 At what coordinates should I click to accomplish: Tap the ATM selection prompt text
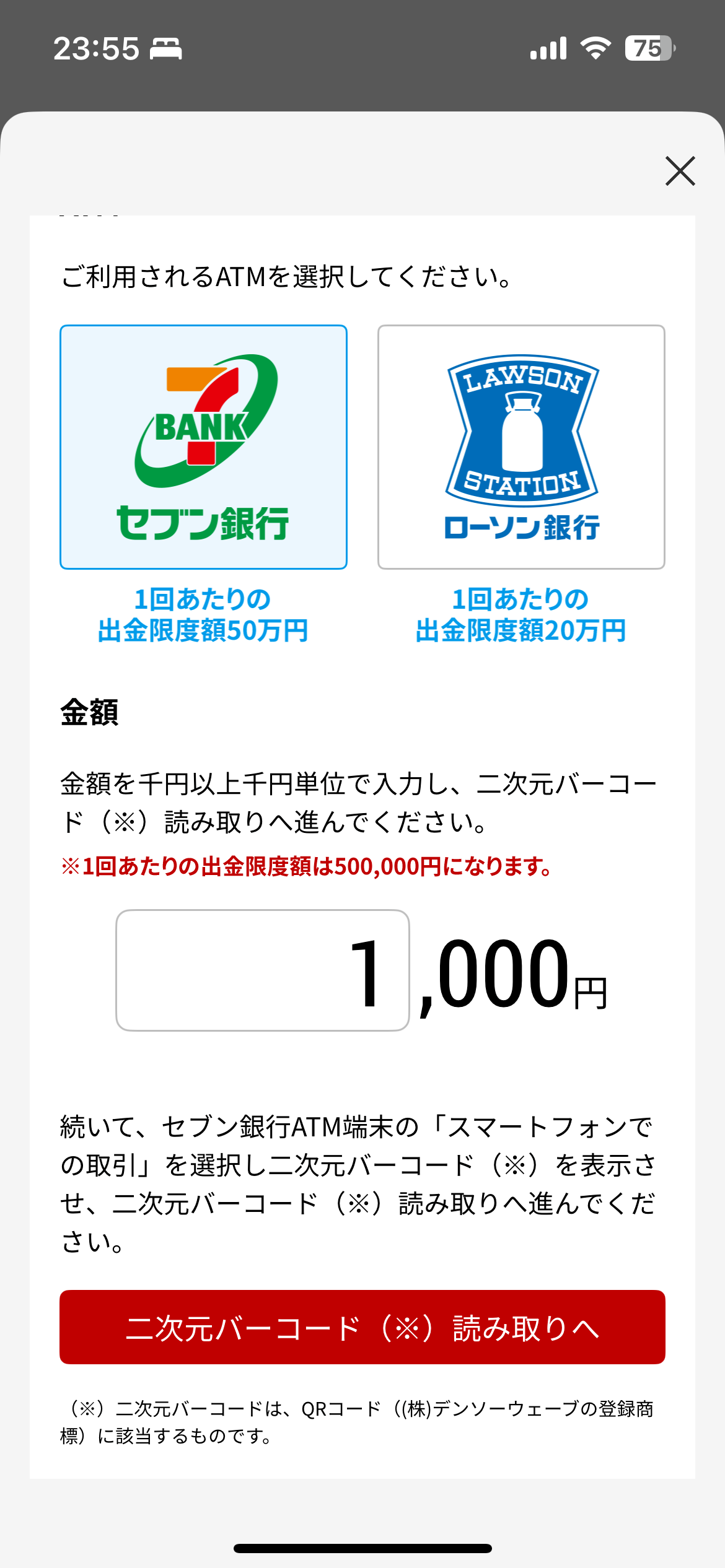tap(285, 277)
